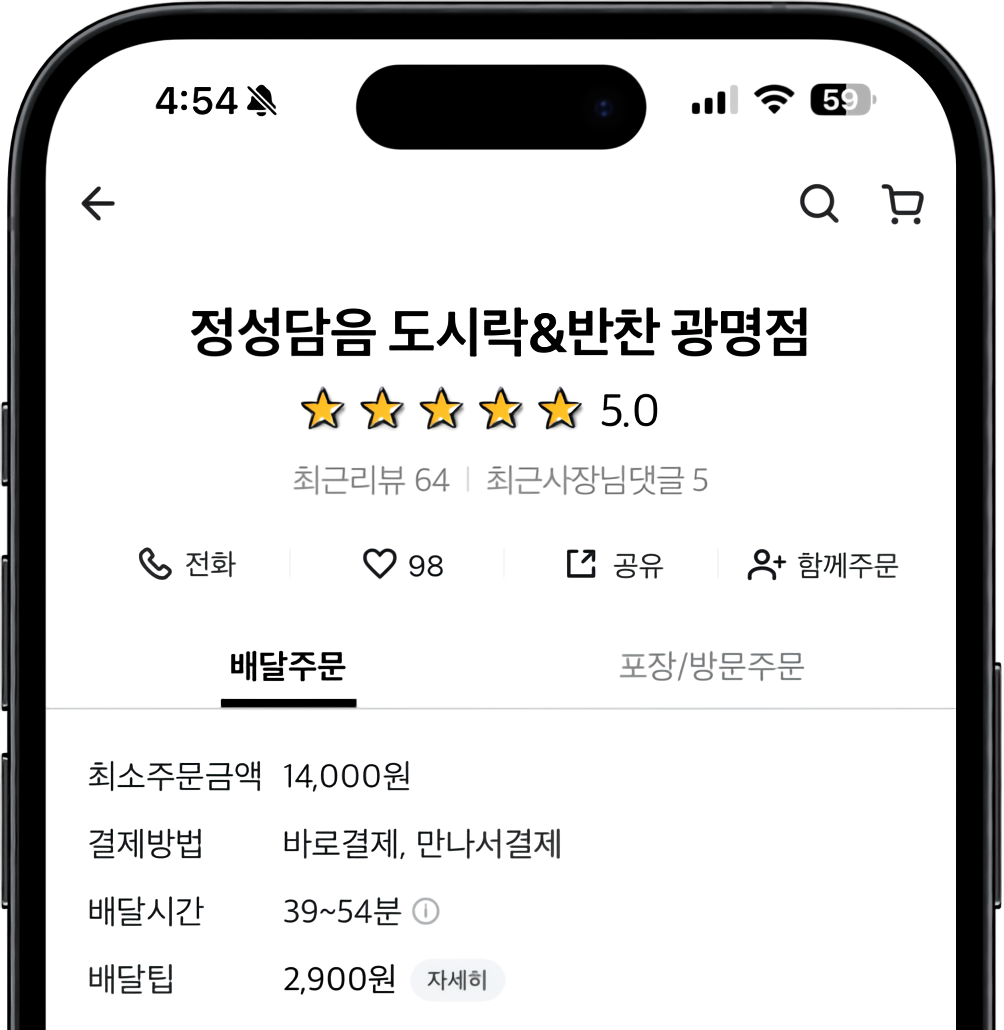Screen dimensions: 1004x1030
Task: Go back using the arrow icon
Action: coord(98,205)
